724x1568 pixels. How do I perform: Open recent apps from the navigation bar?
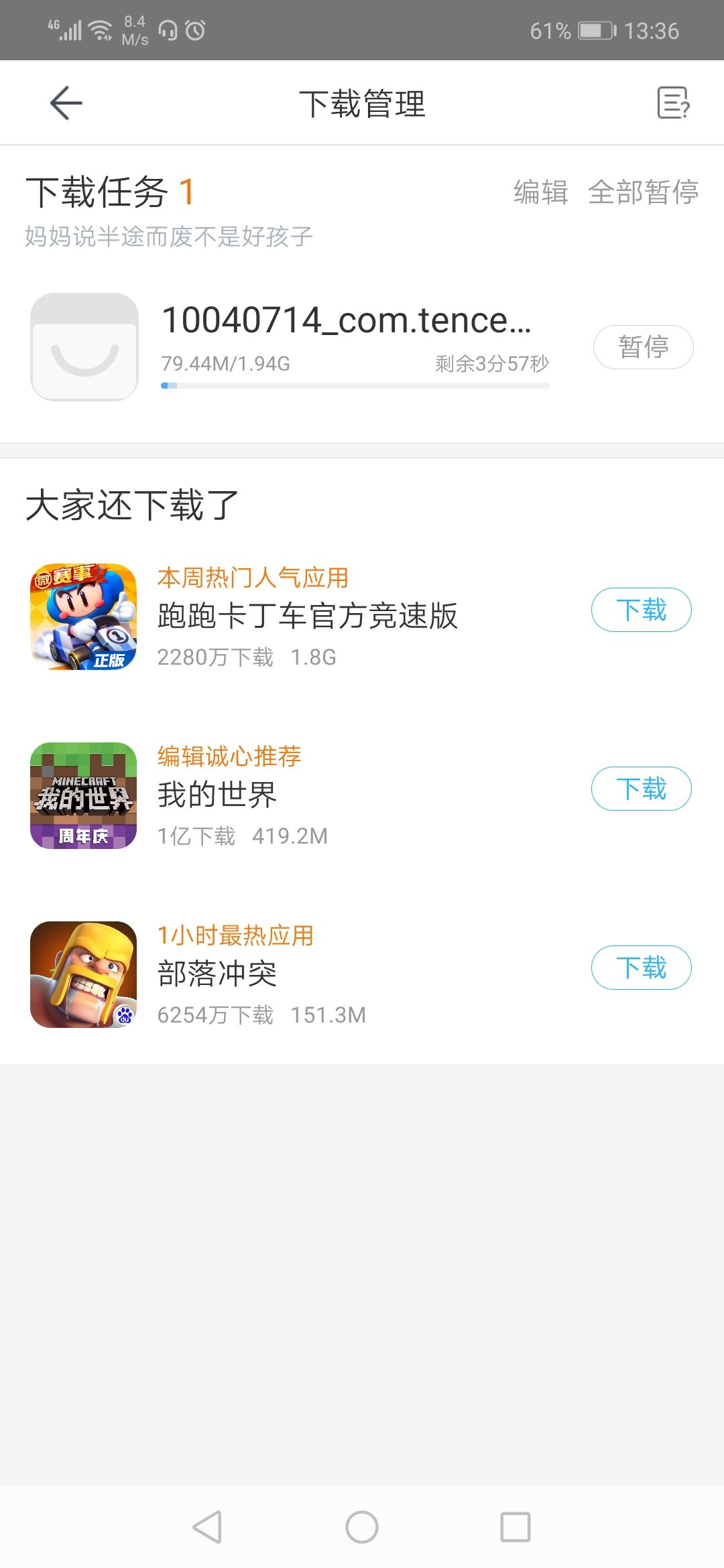516,1527
